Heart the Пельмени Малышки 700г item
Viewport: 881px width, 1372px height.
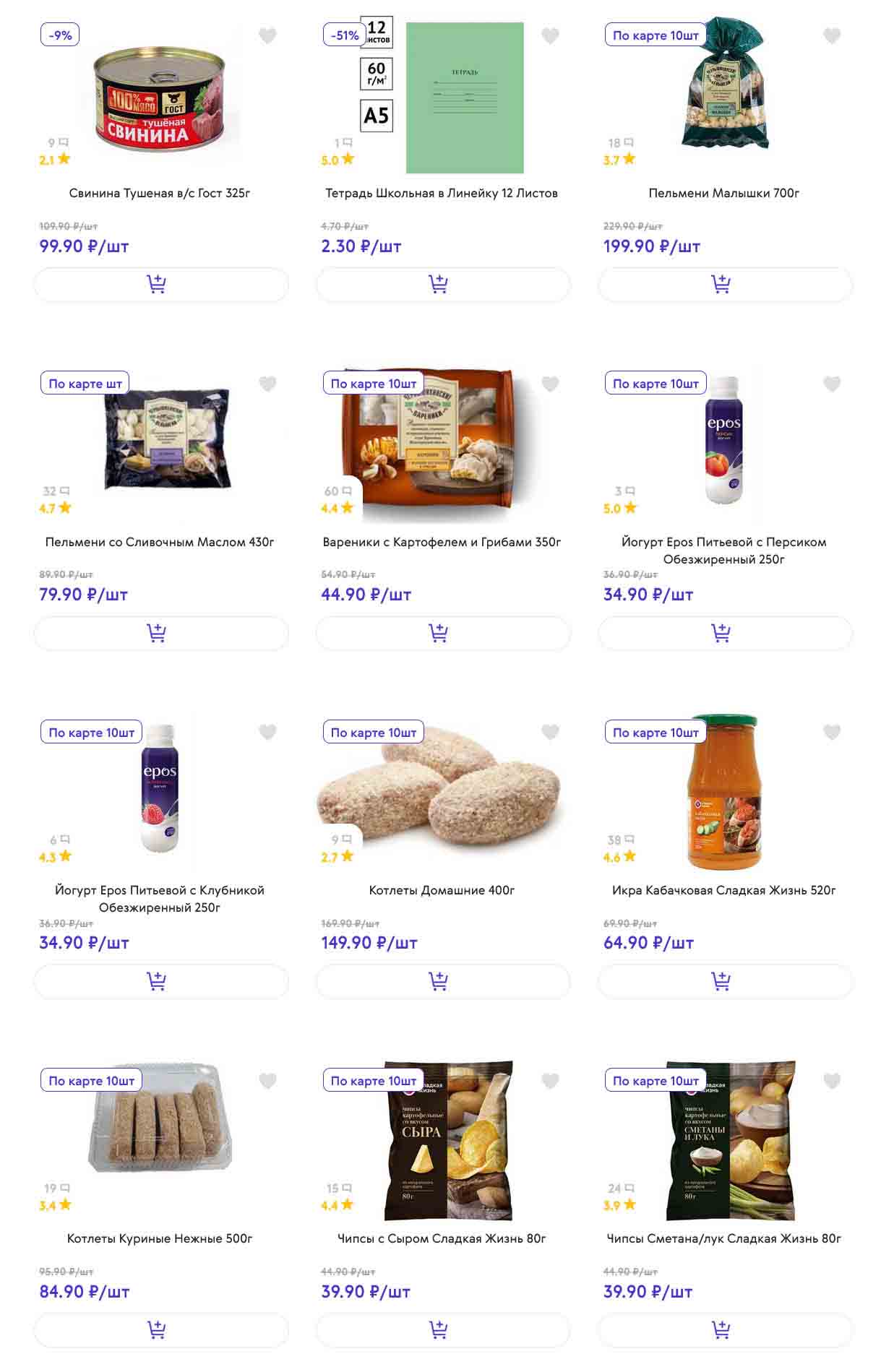pyautogui.click(x=832, y=35)
